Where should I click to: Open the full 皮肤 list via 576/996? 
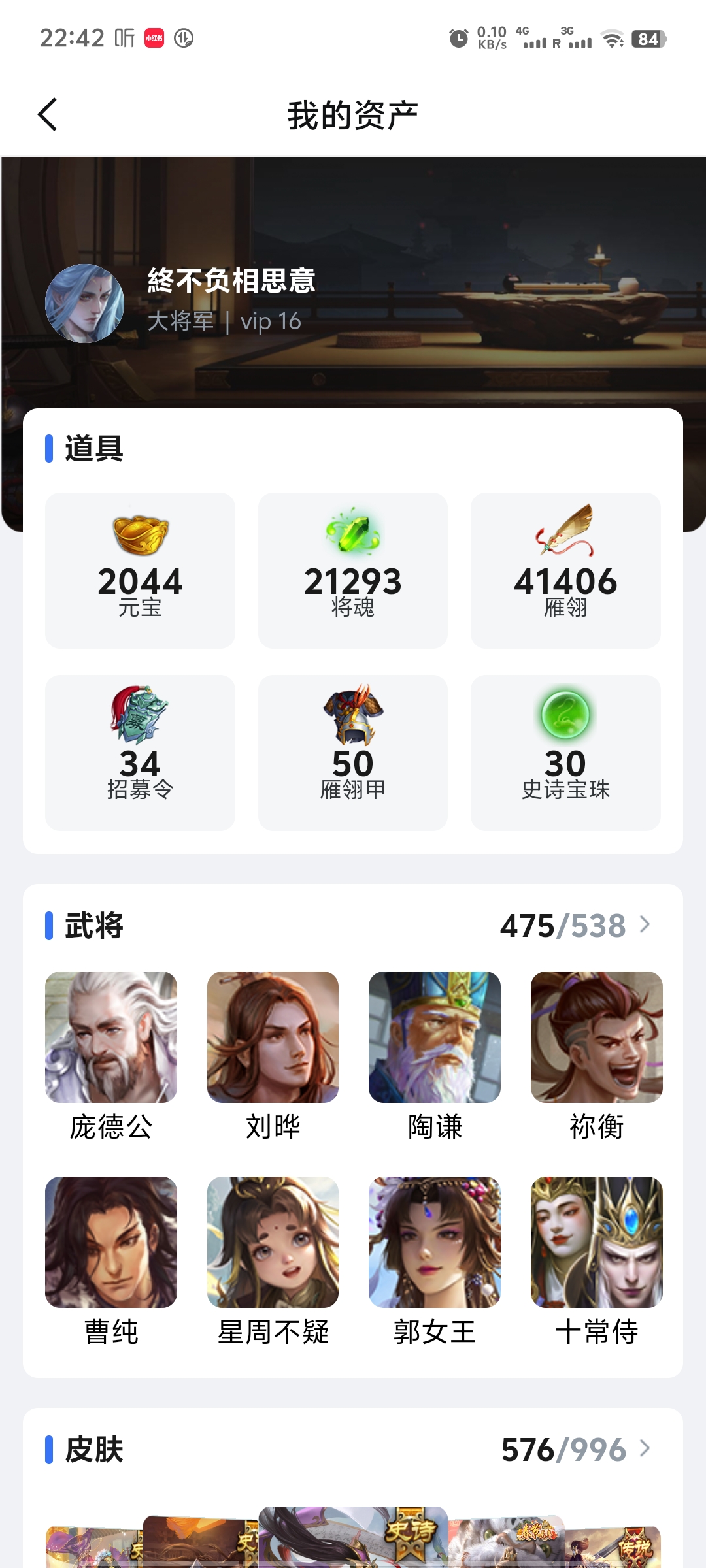575,1450
